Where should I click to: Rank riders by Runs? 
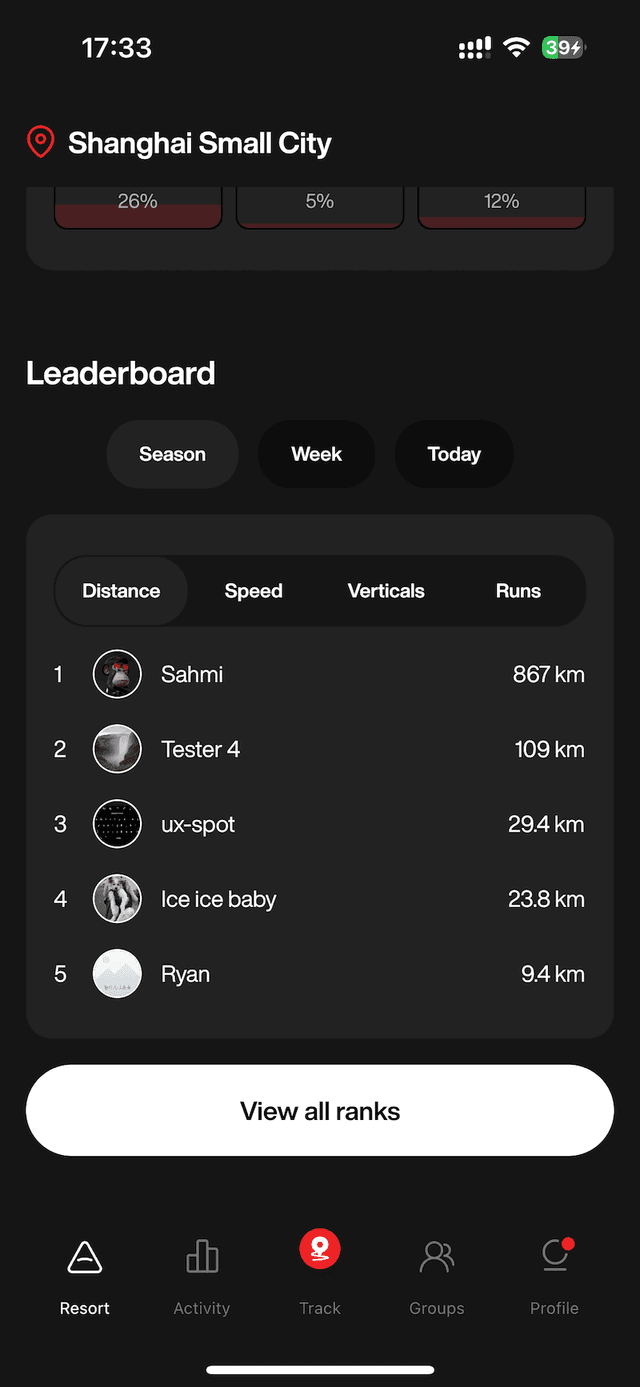click(x=518, y=591)
